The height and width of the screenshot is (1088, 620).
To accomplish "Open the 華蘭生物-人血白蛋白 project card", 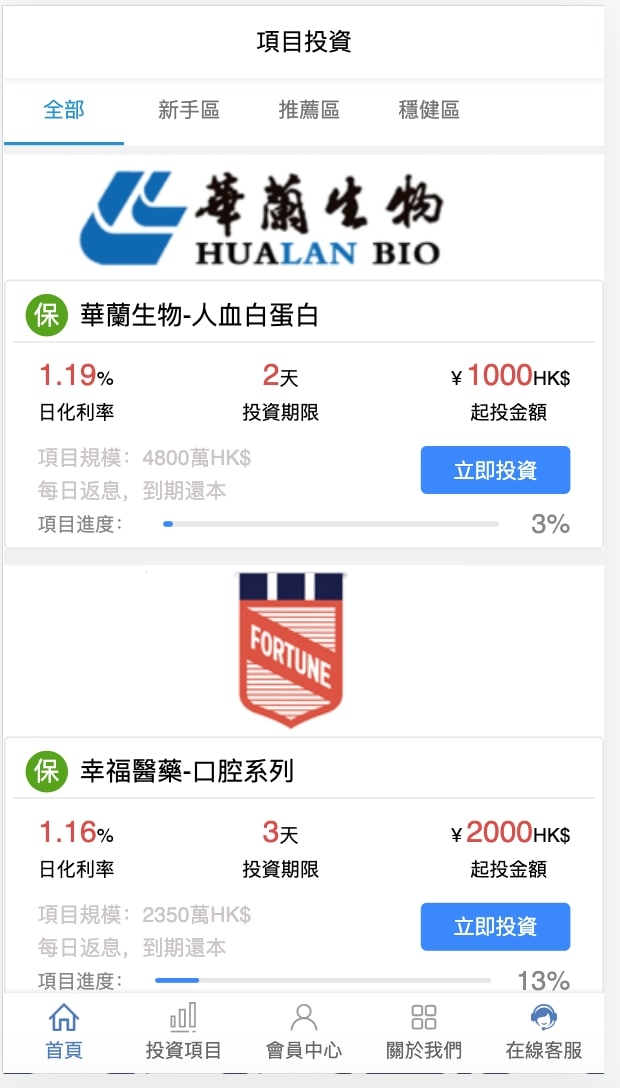I will pyautogui.click(x=199, y=316).
